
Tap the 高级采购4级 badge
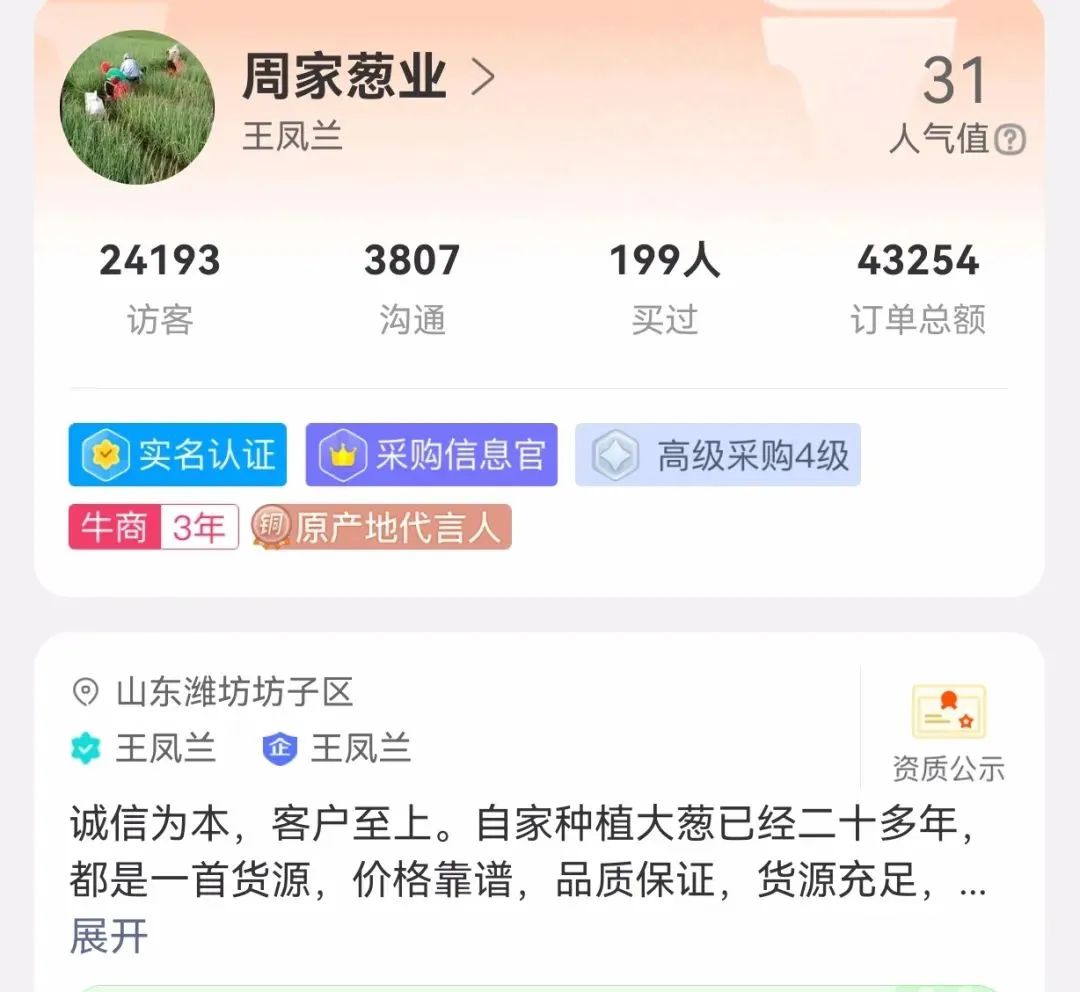pos(717,455)
